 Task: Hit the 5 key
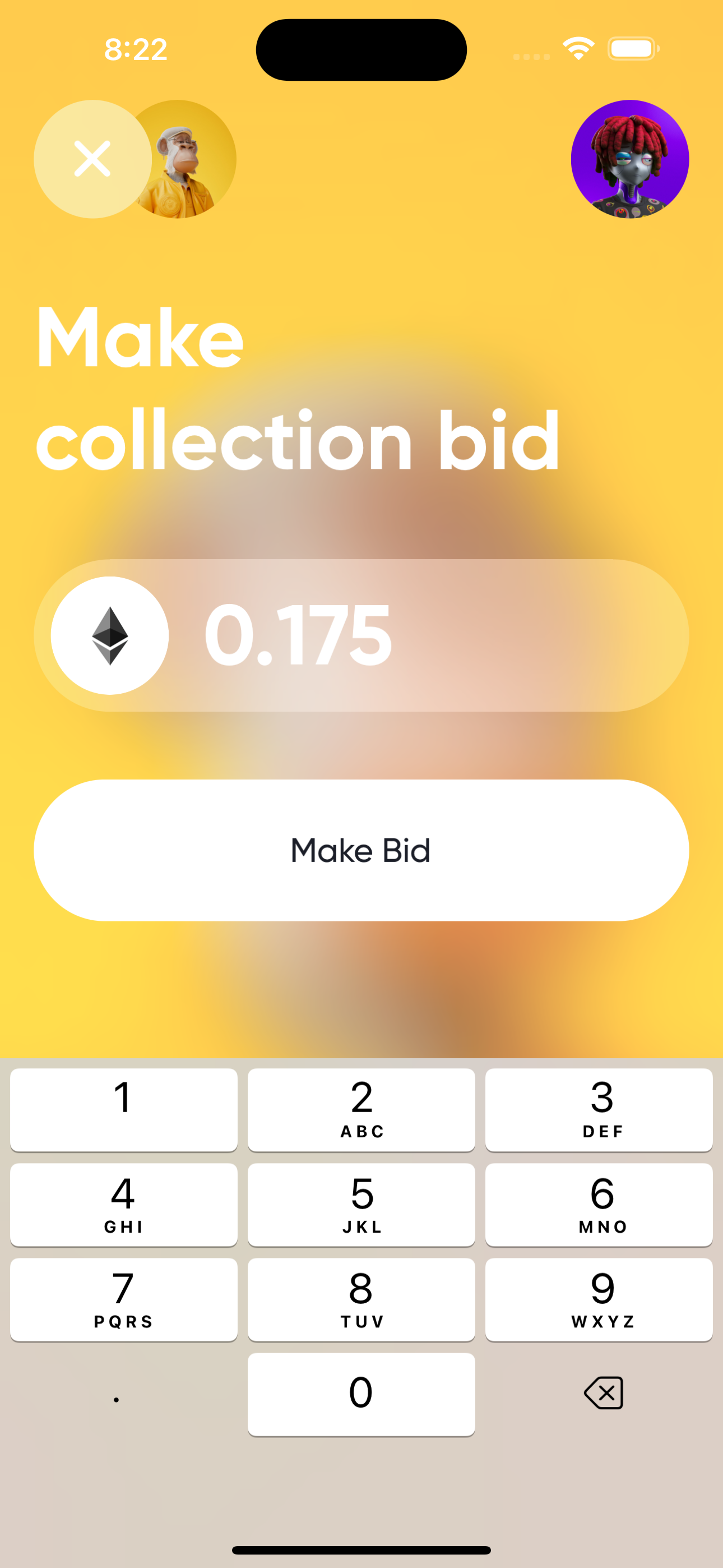(361, 1205)
